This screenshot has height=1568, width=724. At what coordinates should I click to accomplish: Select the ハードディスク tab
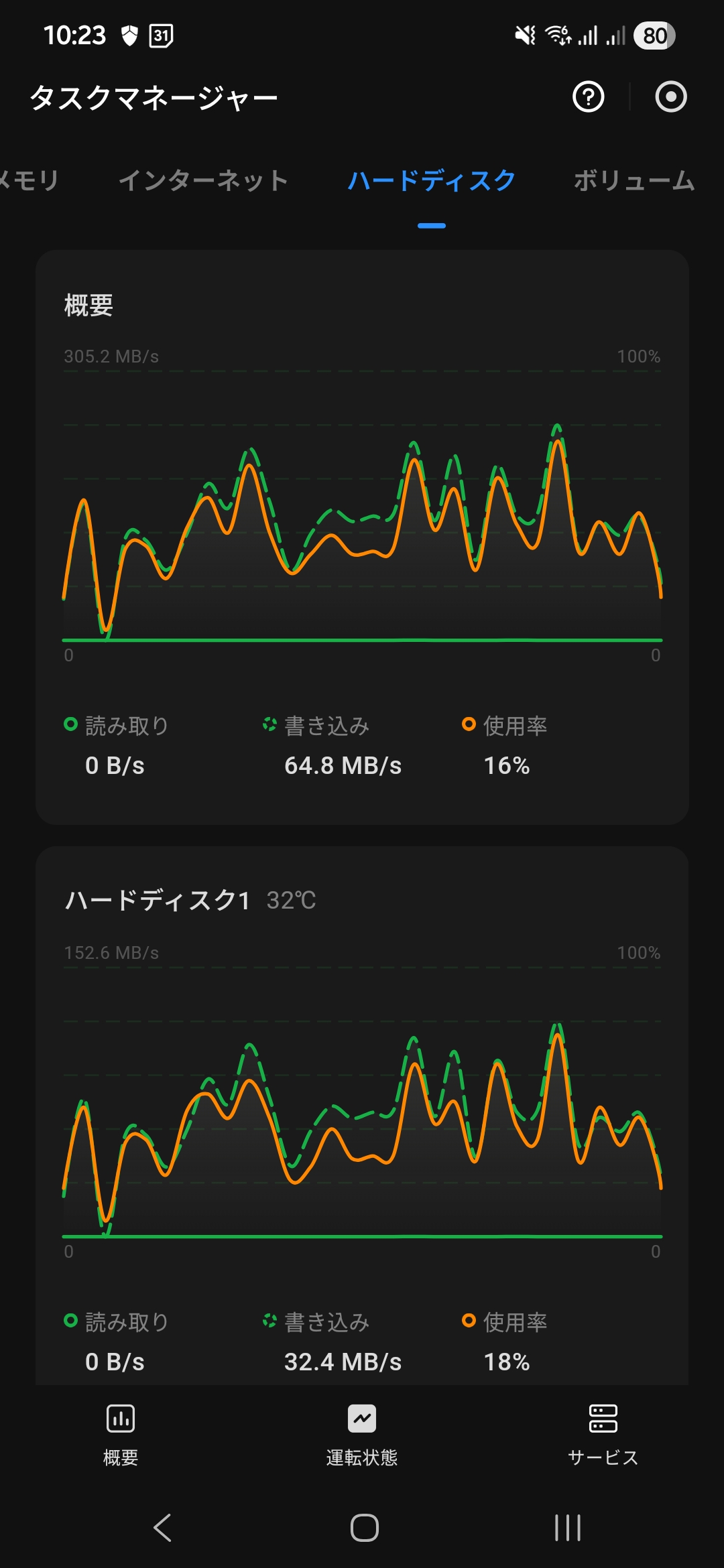(x=431, y=180)
